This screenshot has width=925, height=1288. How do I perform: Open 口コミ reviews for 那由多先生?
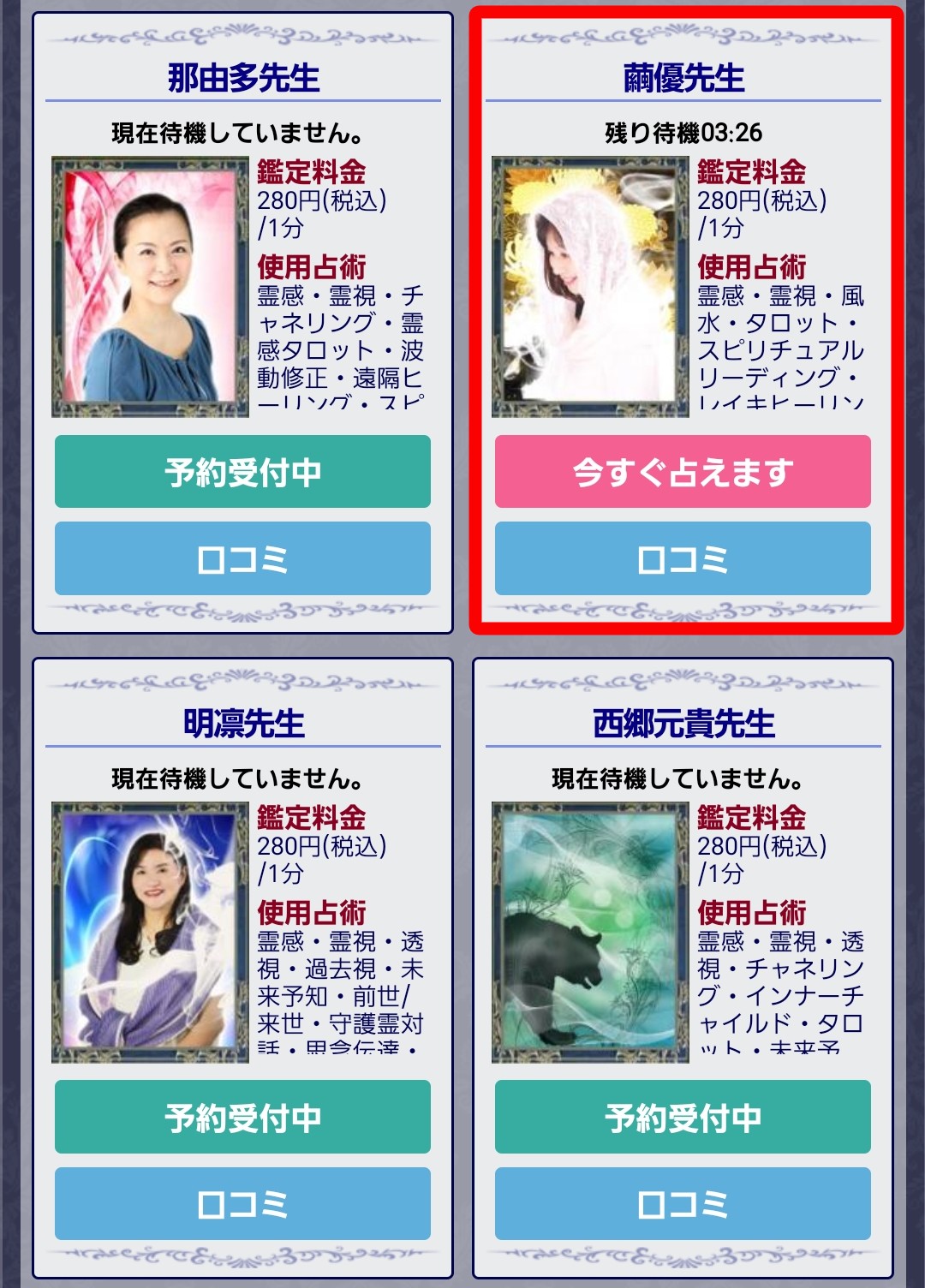242,558
